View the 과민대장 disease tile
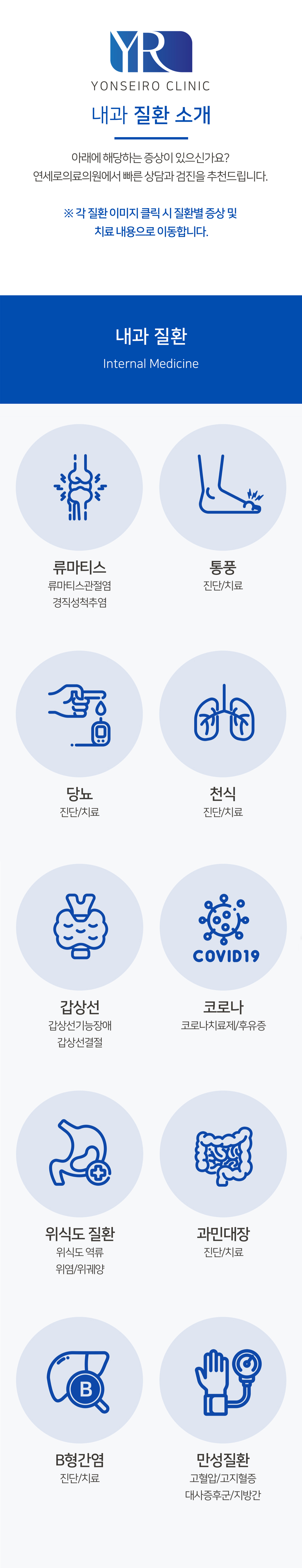Image resolution: width=302 pixels, height=1568 pixels. [223, 1153]
